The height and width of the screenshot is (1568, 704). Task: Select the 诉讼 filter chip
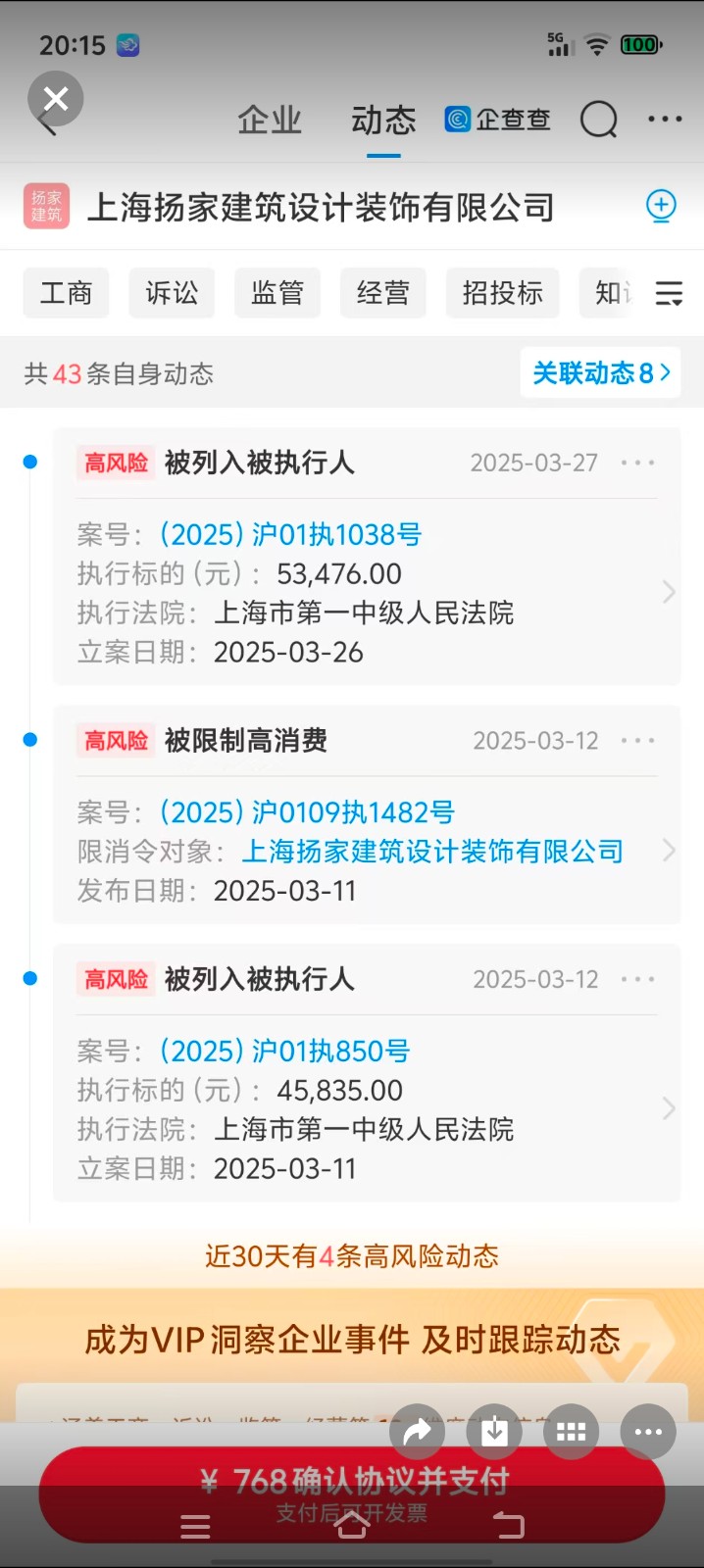coord(172,293)
